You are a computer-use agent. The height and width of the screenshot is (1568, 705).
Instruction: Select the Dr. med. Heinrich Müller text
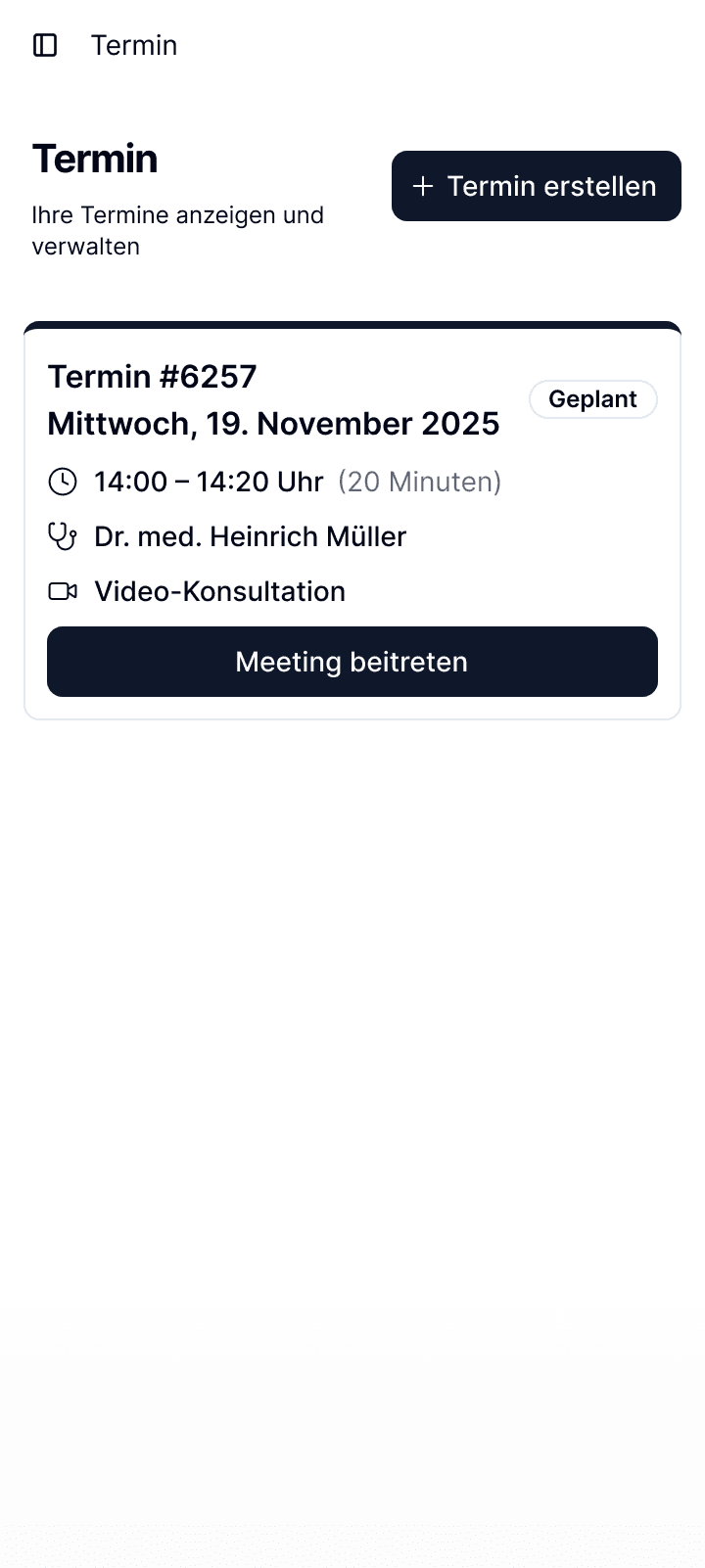tap(250, 536)
